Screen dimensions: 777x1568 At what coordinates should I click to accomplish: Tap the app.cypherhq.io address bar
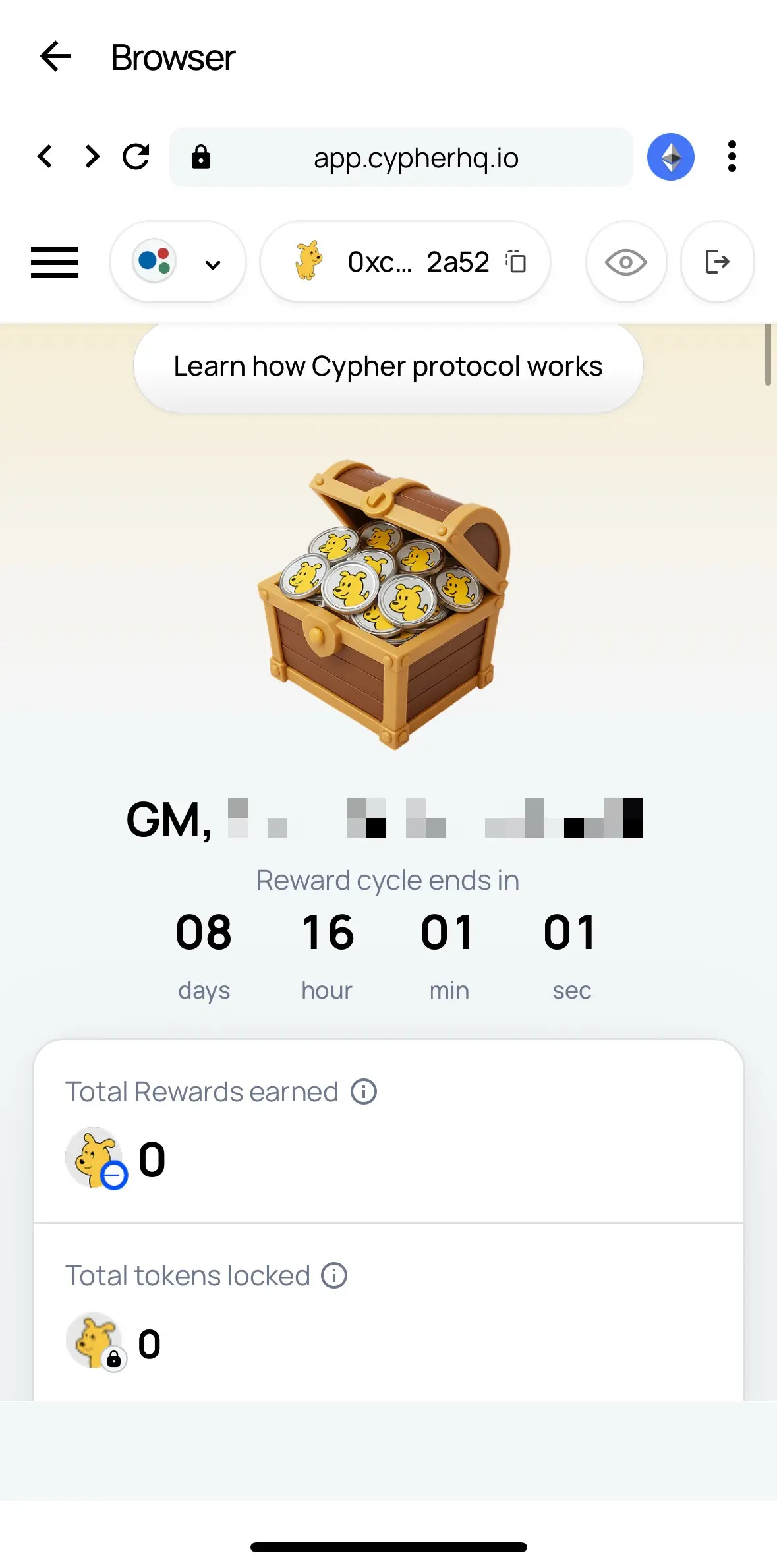tap(415, 158)
